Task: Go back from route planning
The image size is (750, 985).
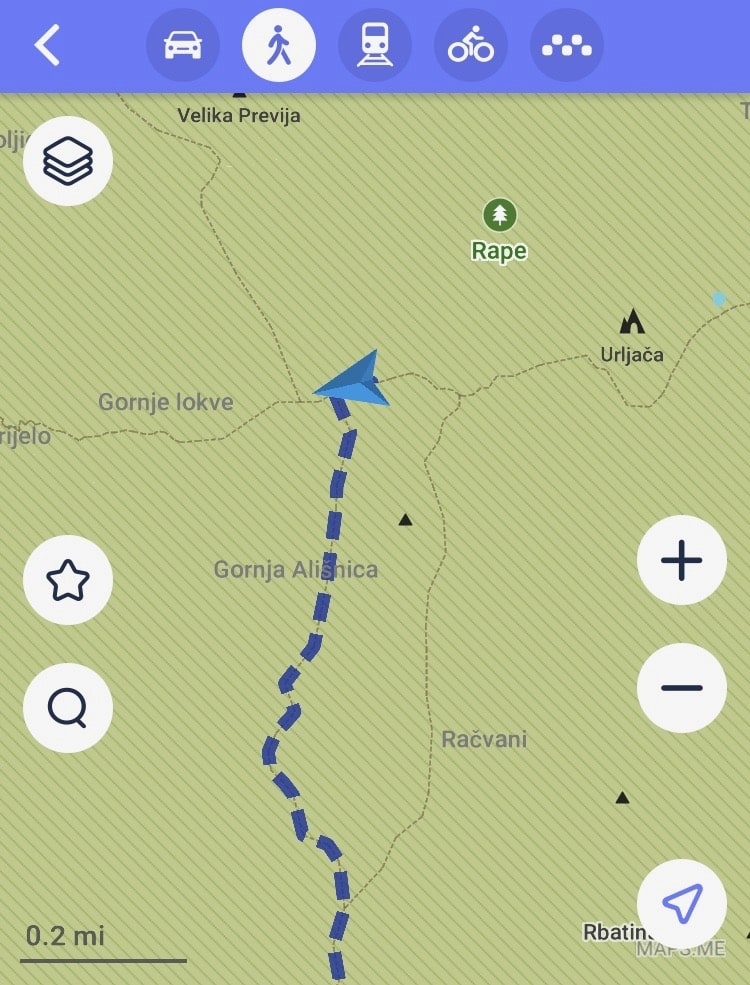Action: 47,46
